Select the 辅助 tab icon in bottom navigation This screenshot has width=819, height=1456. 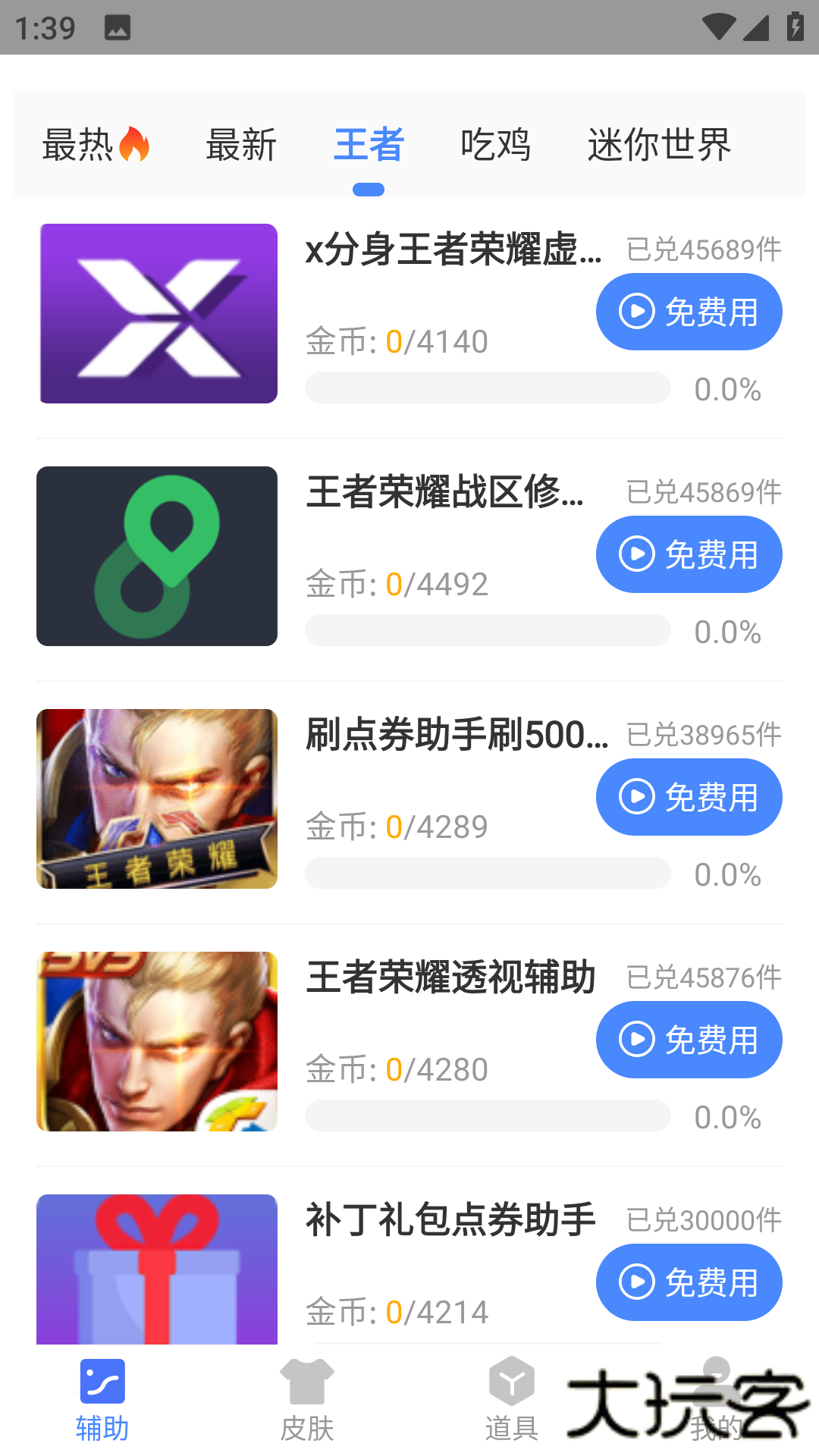click(102, 1382)
